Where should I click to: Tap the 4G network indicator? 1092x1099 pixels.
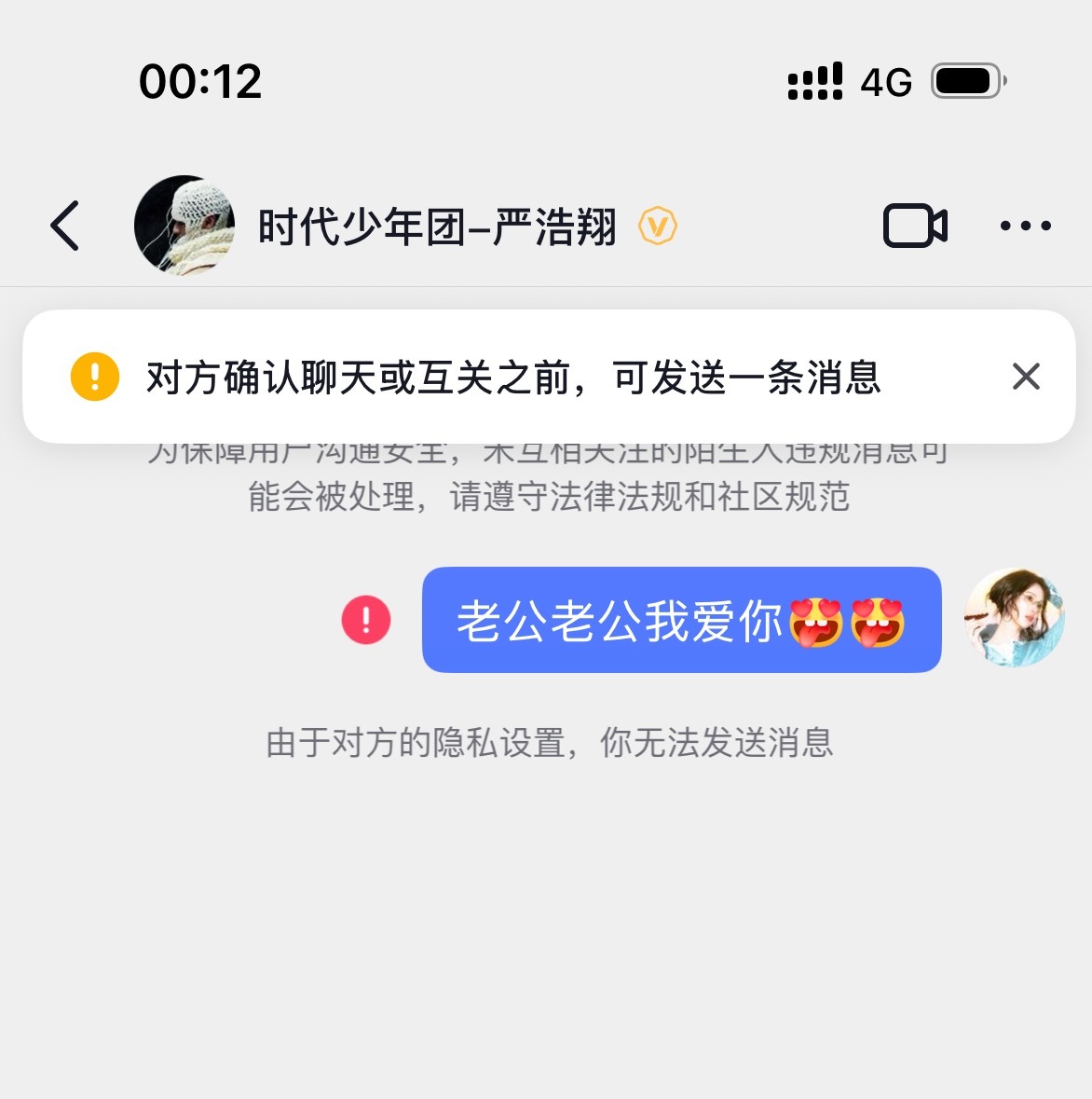[883, 82]
